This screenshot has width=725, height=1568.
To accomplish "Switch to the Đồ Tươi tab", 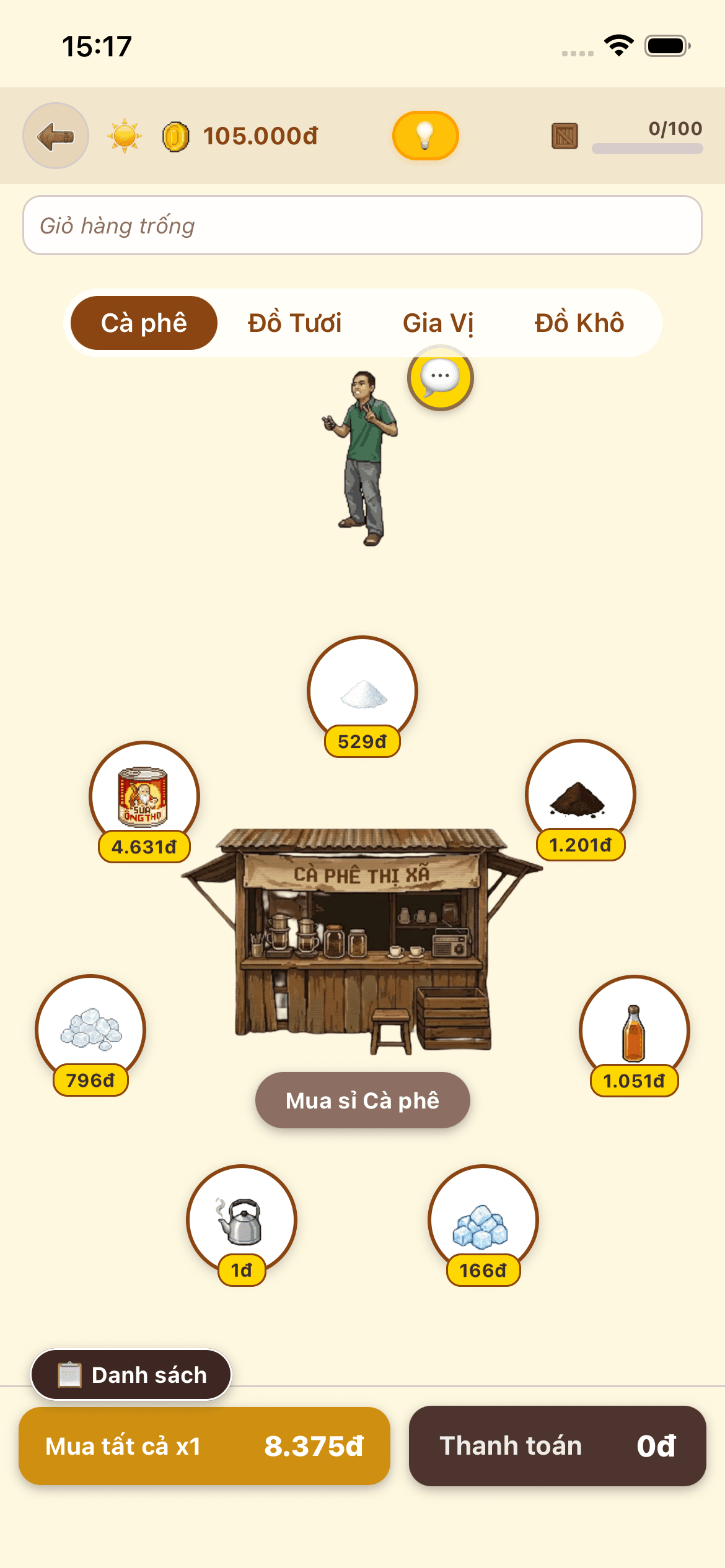I will (x=296, y=323).
